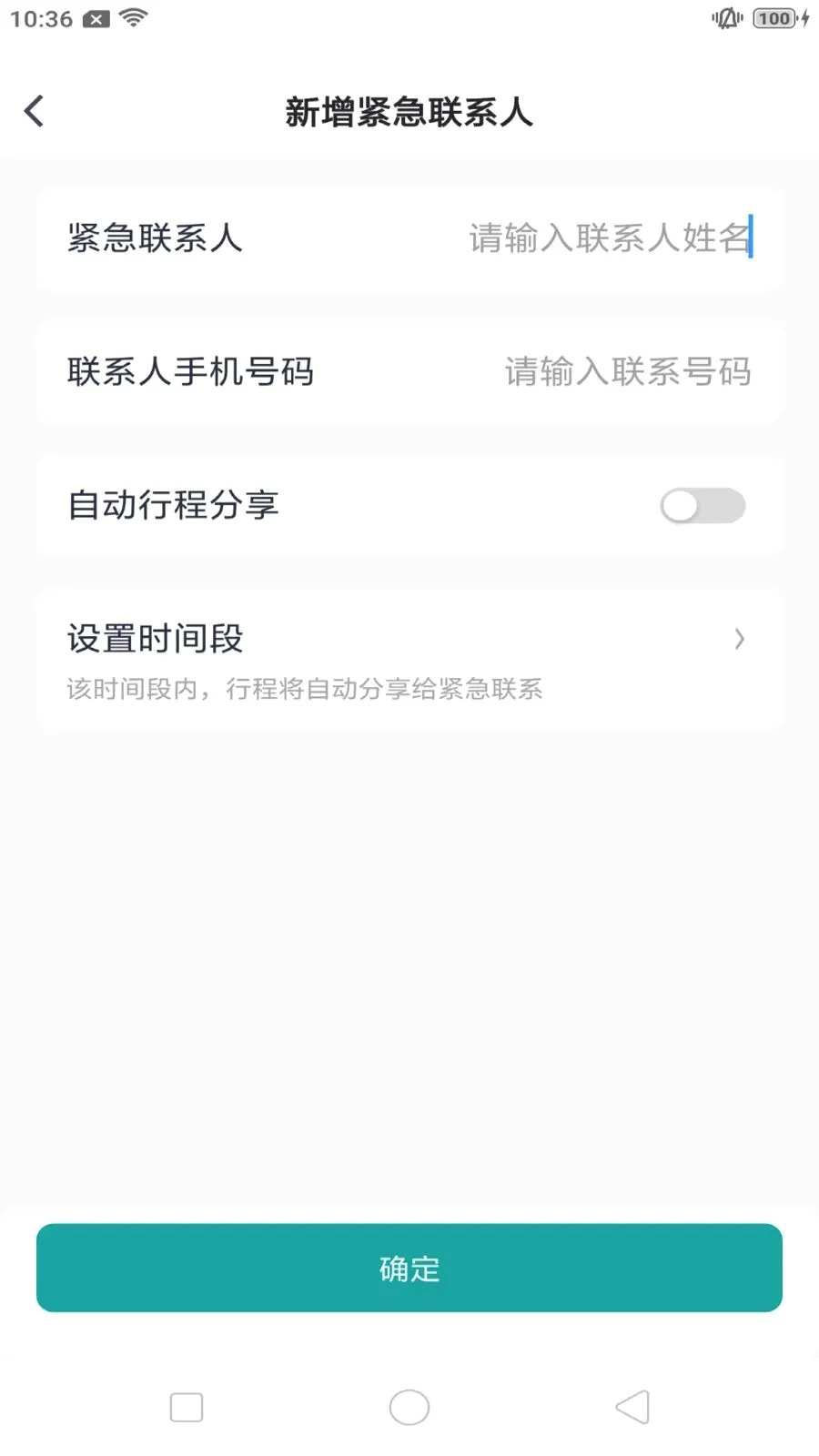Go to home via system navigation bar
The height and width of the screenshot is (1456, 819).
coord(409,1407)
